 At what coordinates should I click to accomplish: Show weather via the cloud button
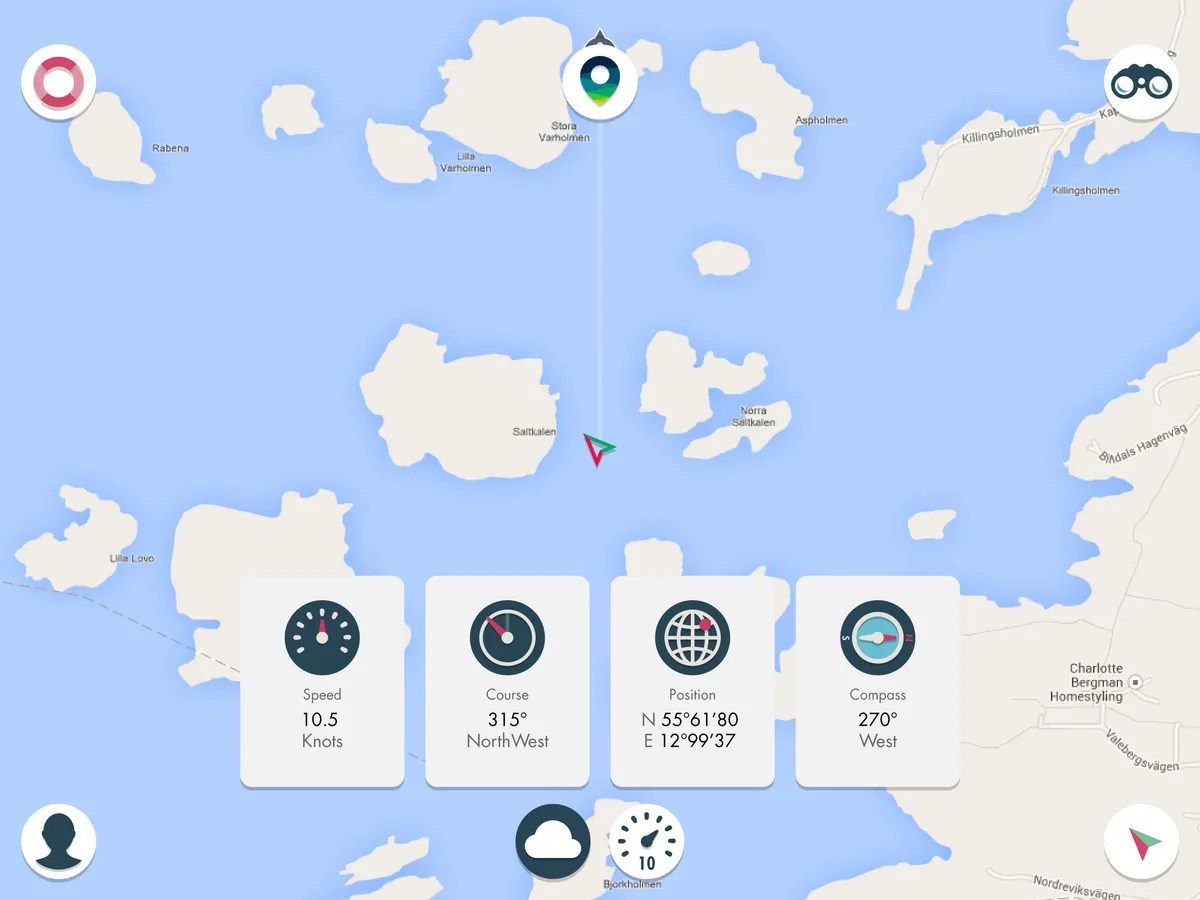(x=553, y=842)
